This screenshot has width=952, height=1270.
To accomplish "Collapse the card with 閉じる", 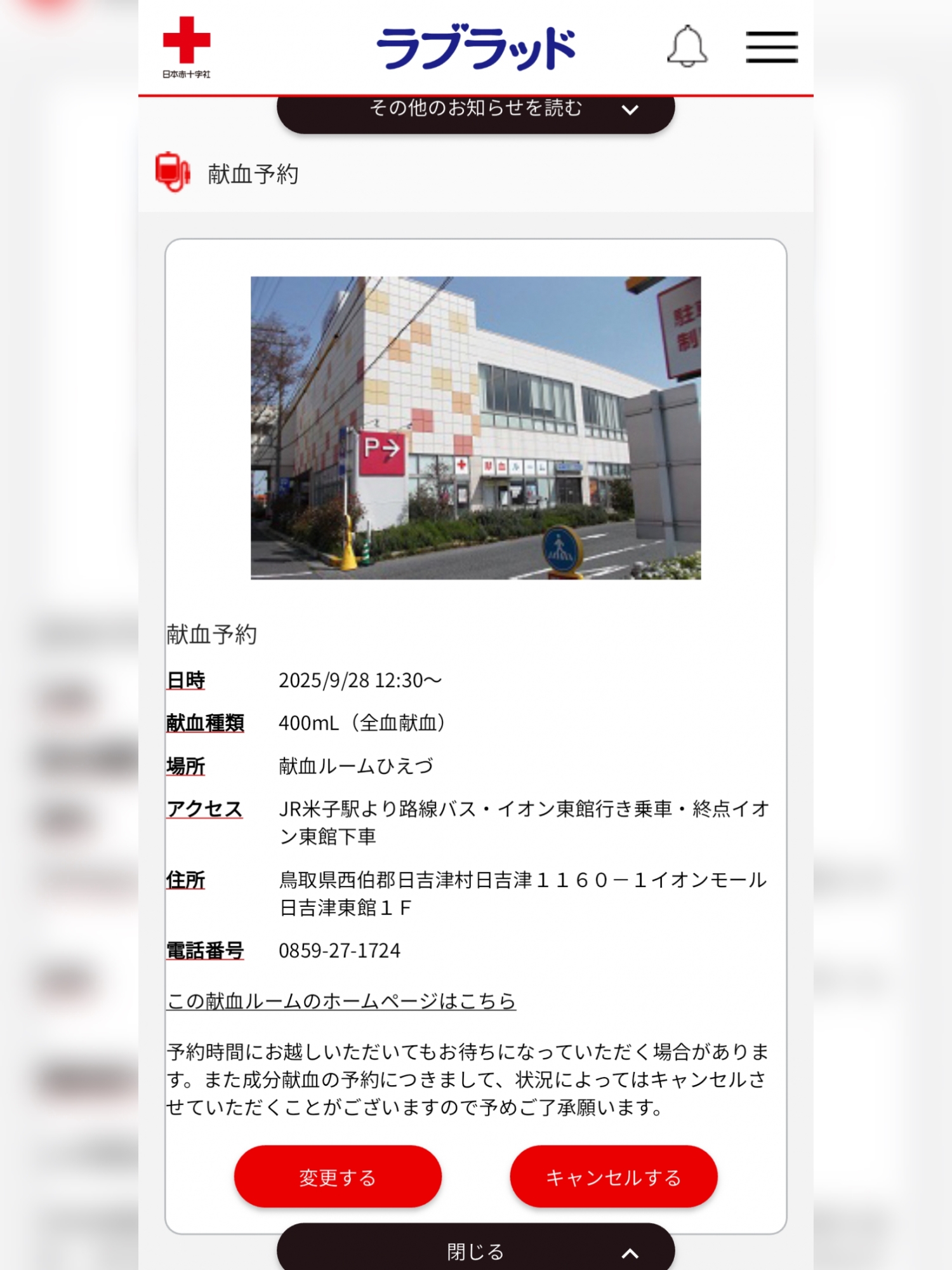I will click(x=475, y=1250).
